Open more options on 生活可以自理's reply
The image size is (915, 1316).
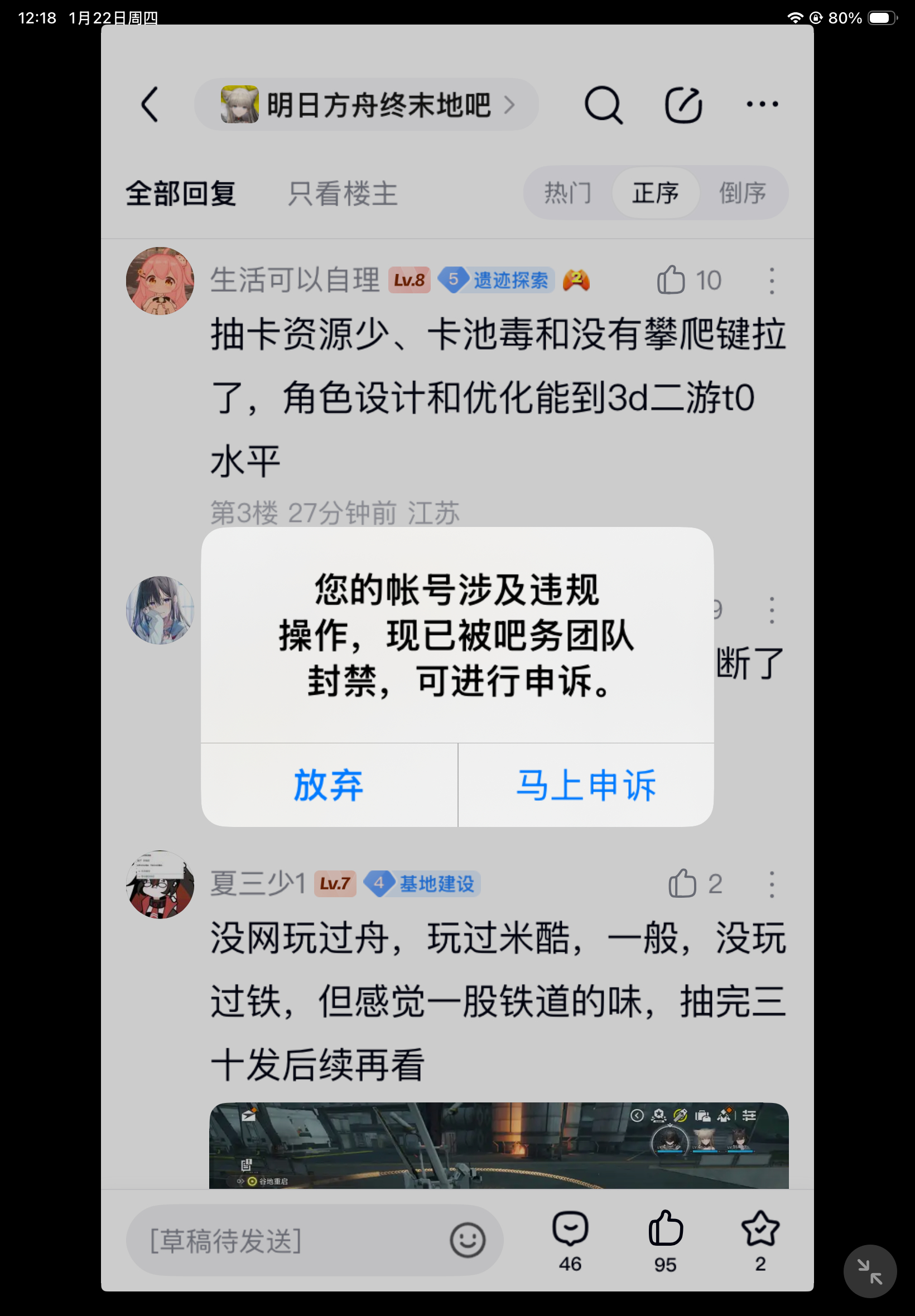click(x=772, y=280)
